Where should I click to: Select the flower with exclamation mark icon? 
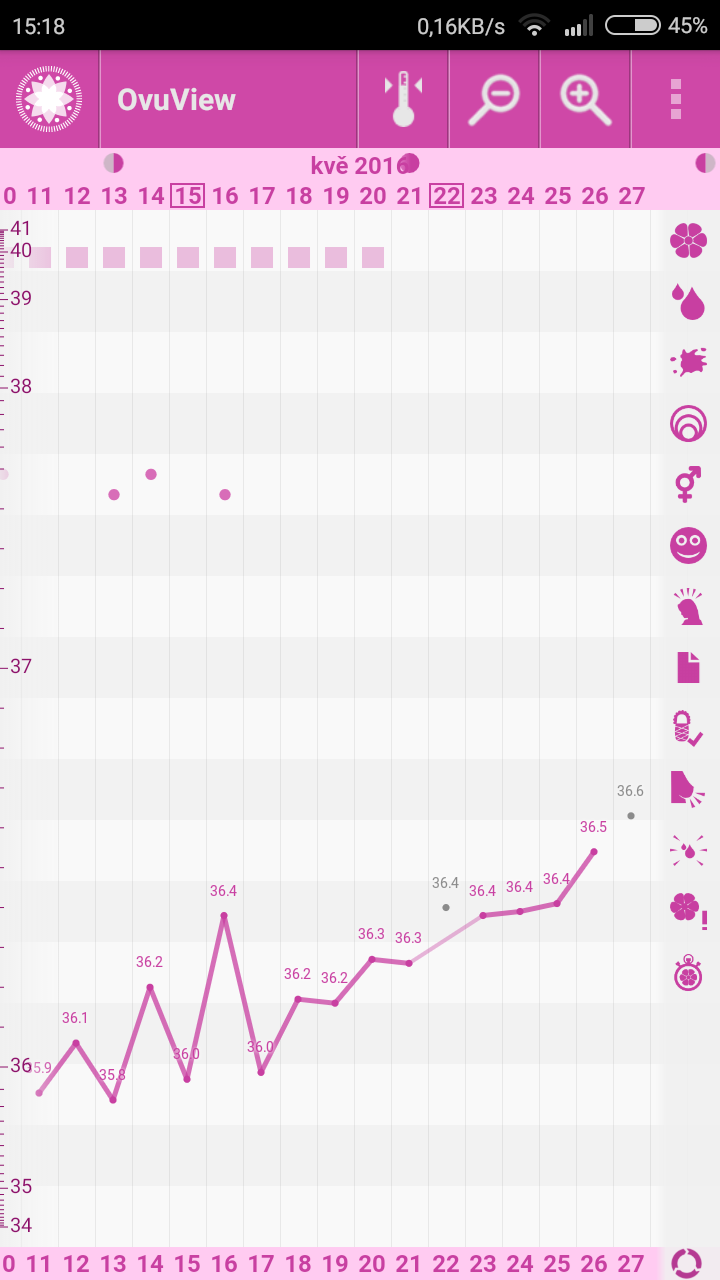pyautogui.click(x=688, y=910)
